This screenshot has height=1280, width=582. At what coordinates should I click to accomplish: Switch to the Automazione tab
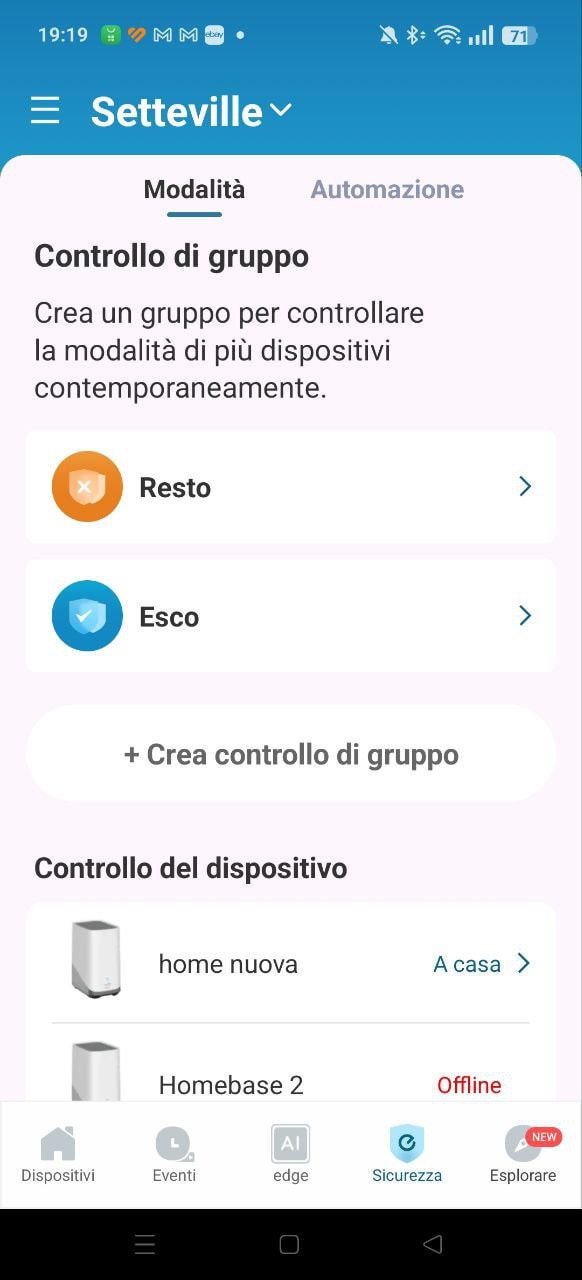pyautogui.click(x=387, y=189)
